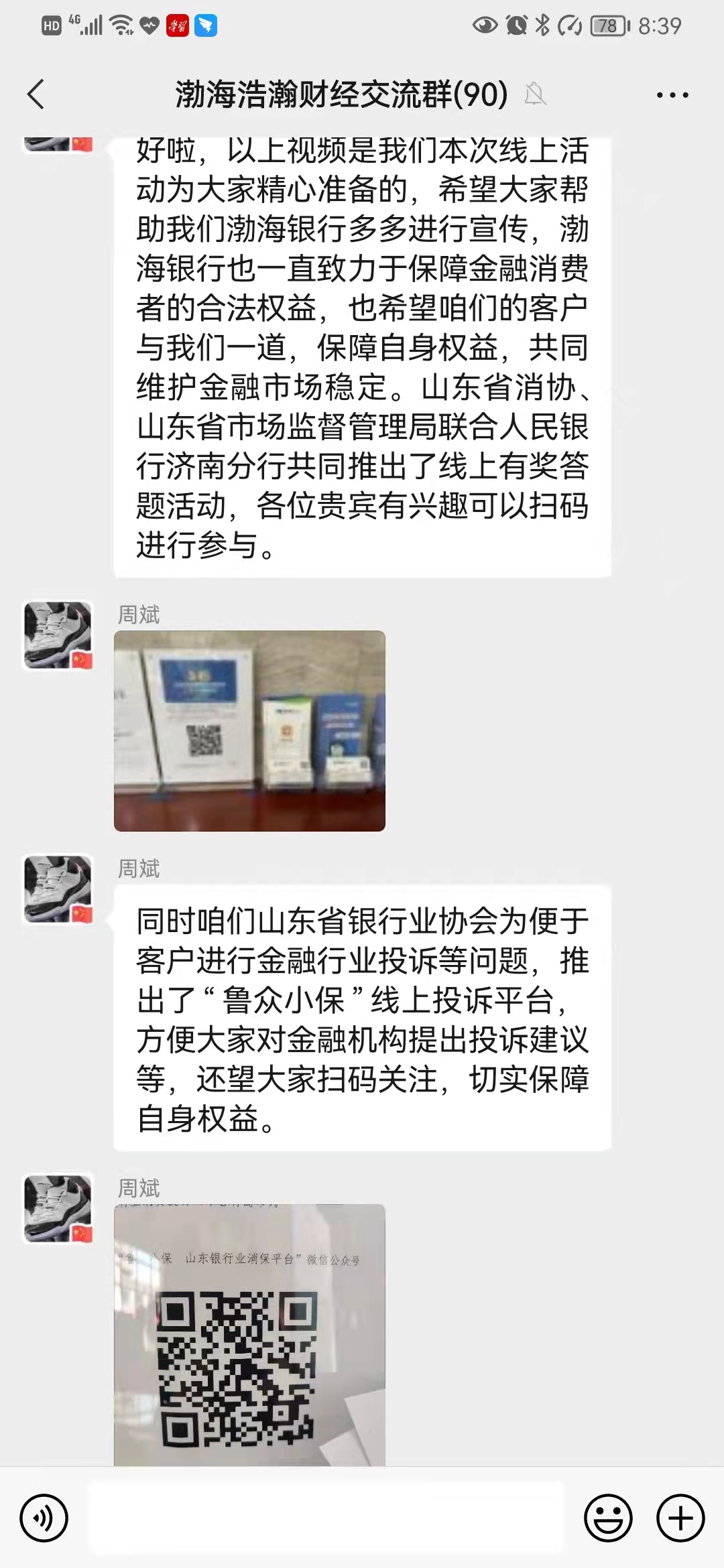Open the plus attachment menu

[680, 1518]
